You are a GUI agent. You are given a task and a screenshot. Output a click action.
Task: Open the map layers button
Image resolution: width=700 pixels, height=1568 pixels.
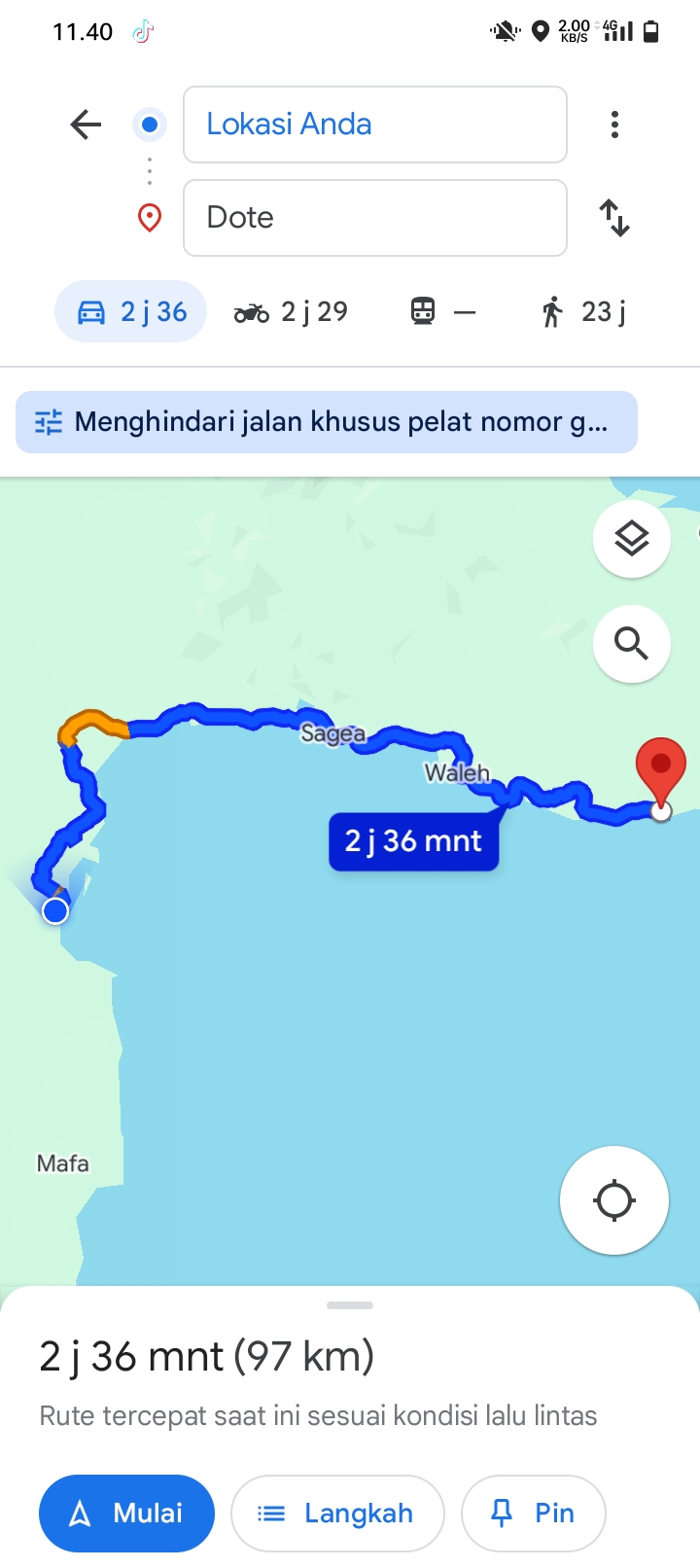[632, 538]
